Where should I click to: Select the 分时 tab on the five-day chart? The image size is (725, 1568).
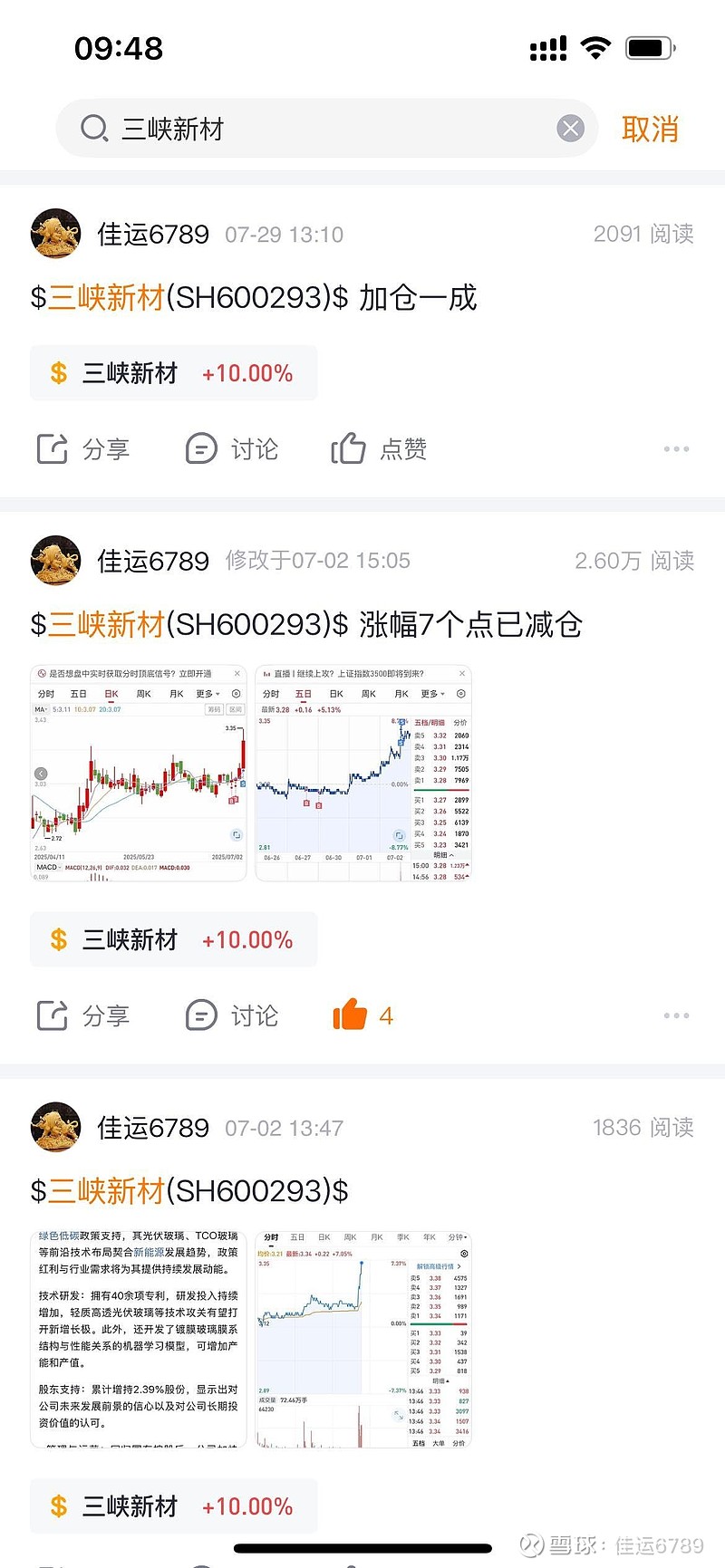[x=271, y=694]
